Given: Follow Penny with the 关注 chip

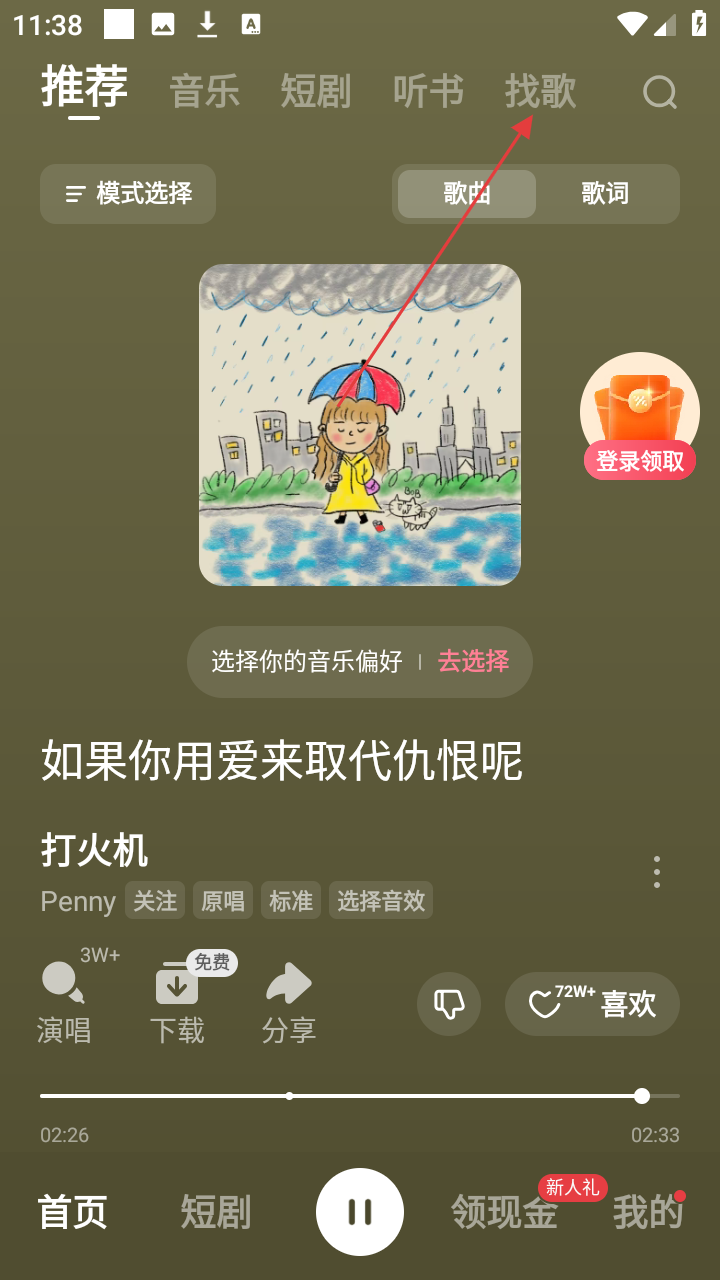Looking at the screenshot, I should point(155,901).
